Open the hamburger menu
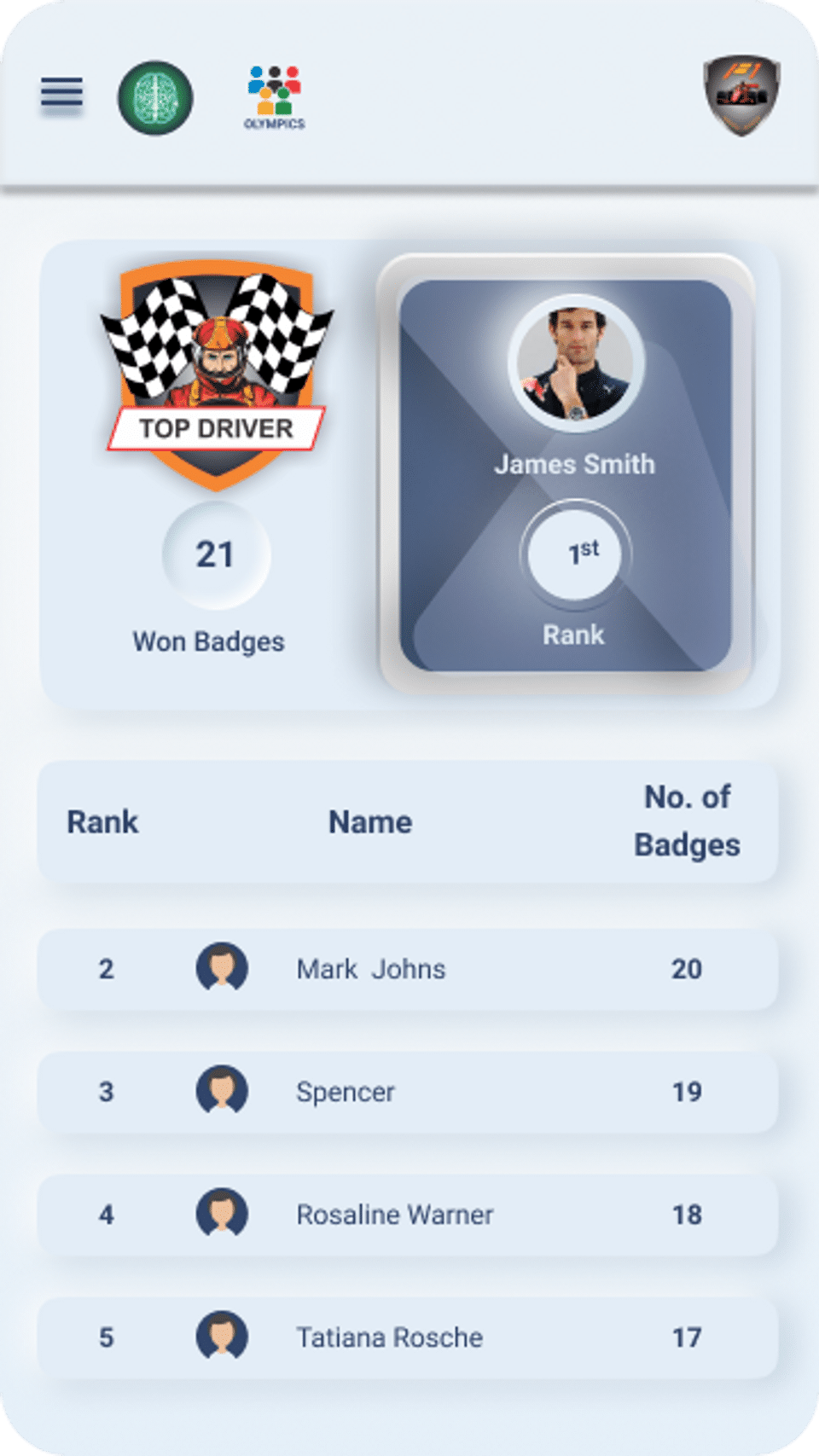Image resolution: width=819 pixels, height=1456 pixels. coord(61,92)
